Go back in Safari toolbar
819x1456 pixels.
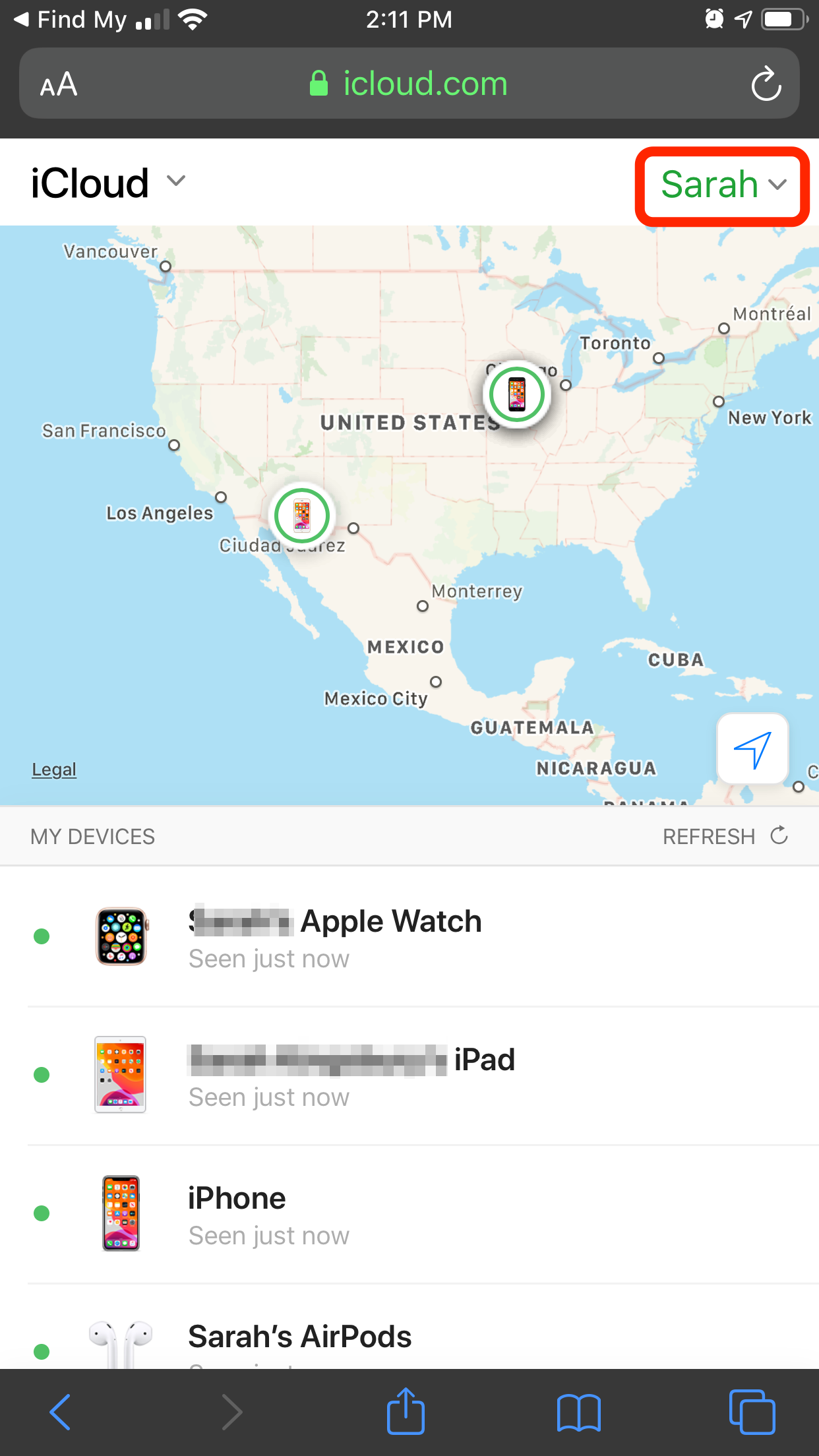pyautogui.click(x=60, y=1412)
